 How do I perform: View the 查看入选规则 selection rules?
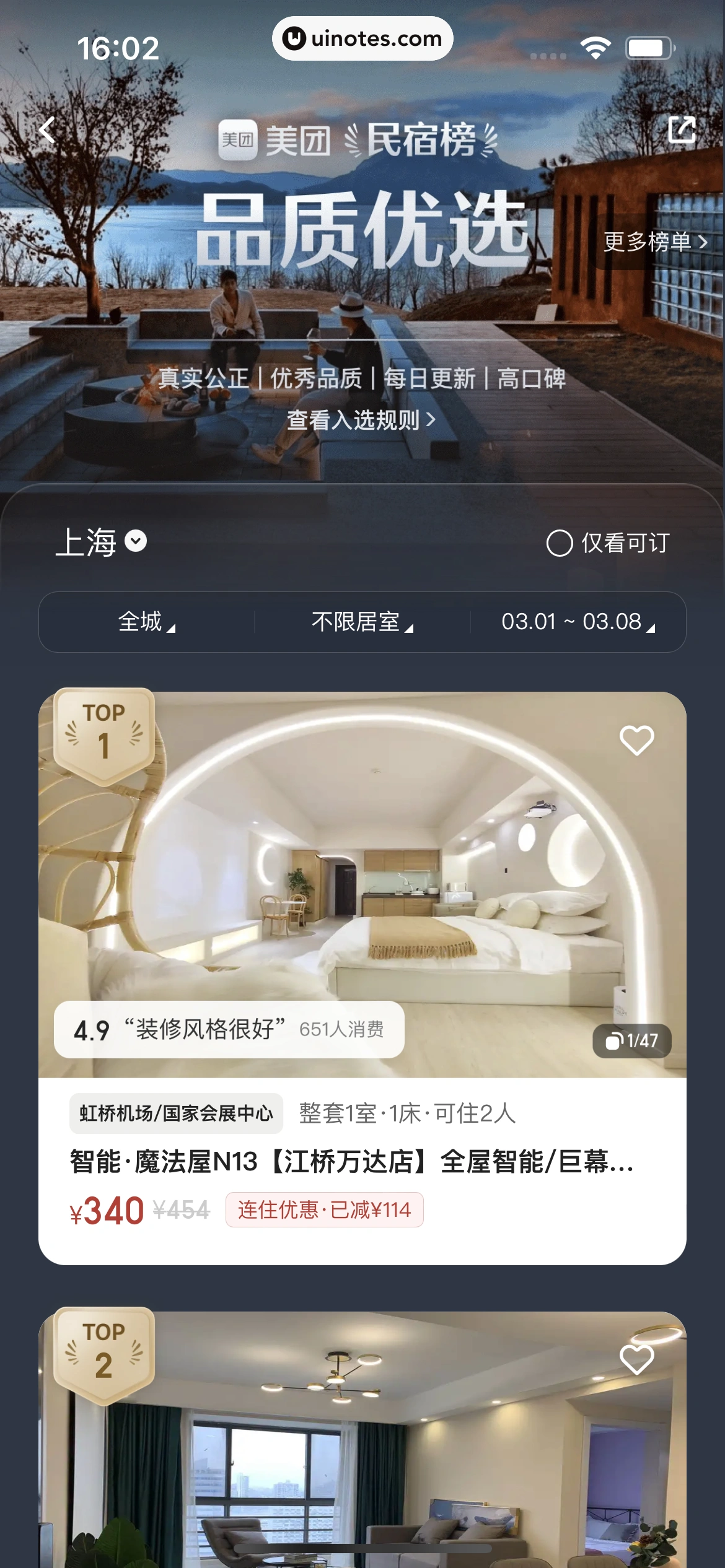(361, 420)
